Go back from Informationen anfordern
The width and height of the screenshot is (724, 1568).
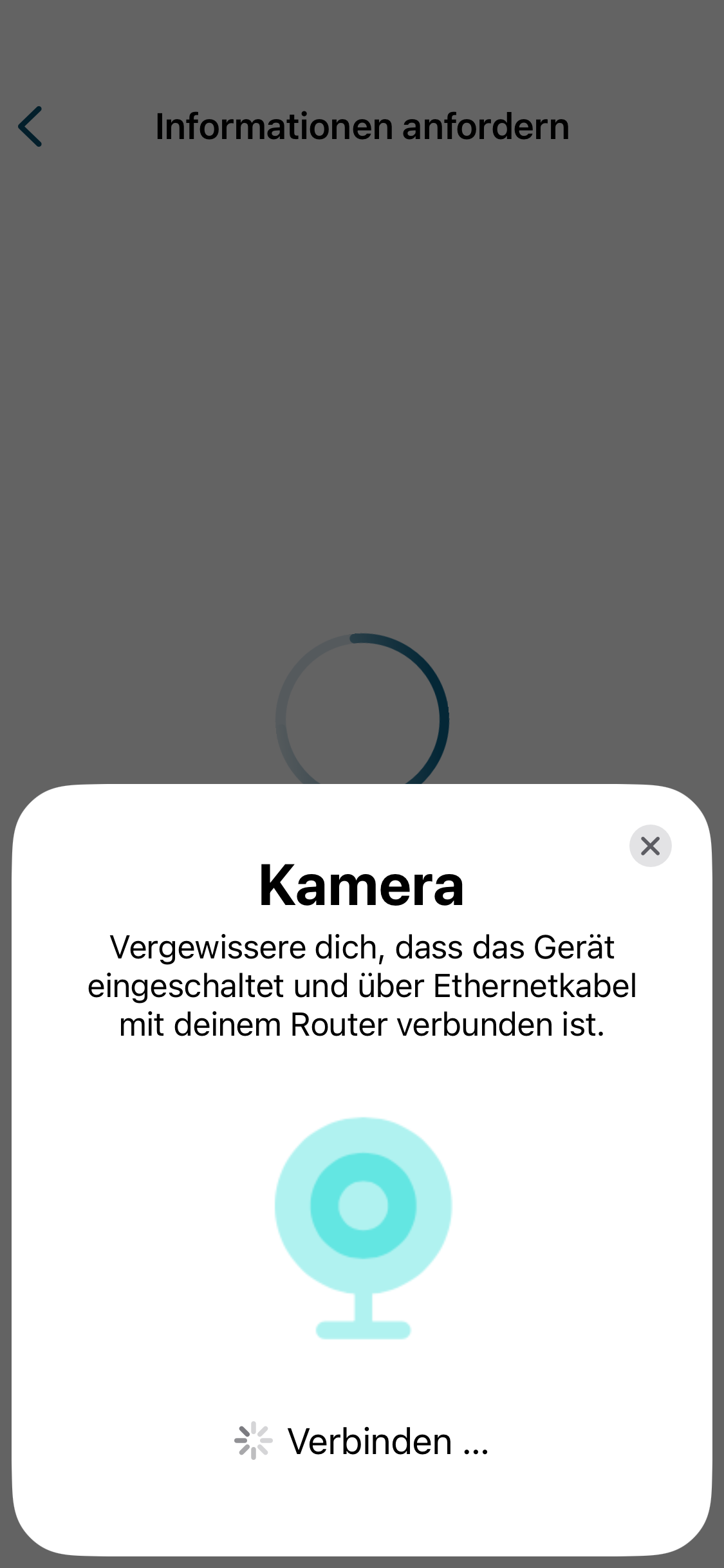(x=30, y=127)
